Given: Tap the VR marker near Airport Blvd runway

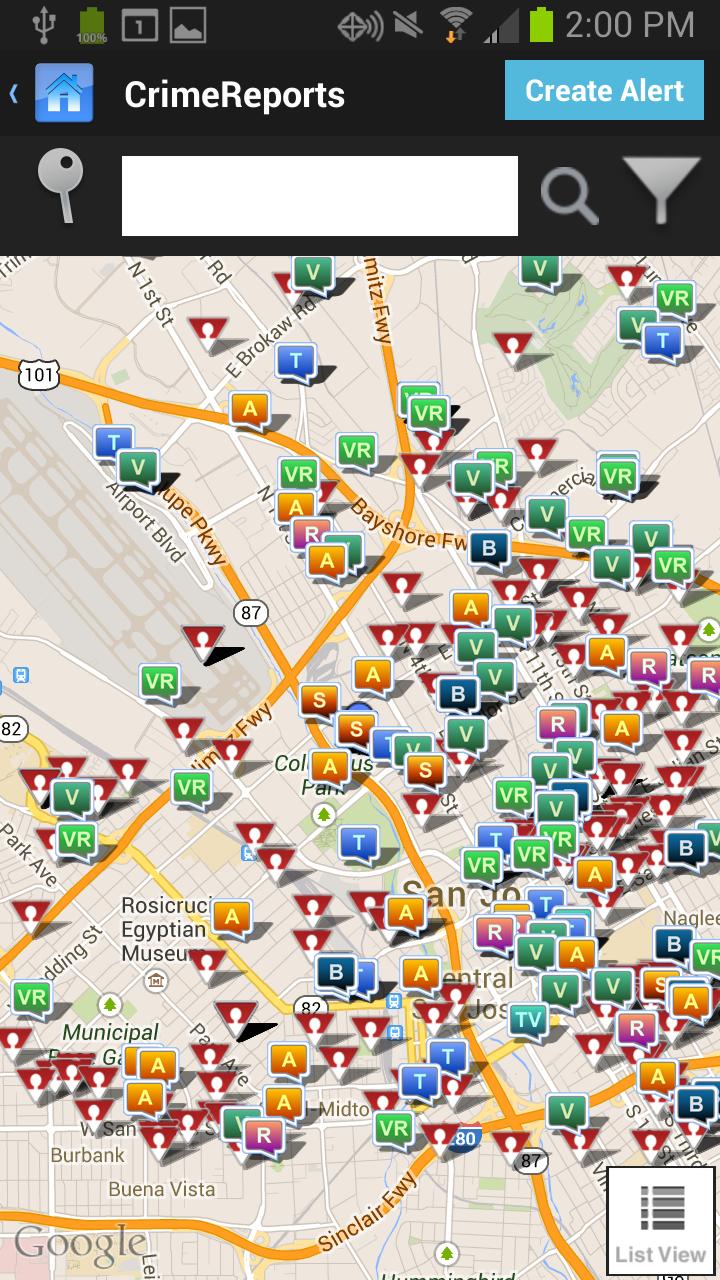Looking at the screenshot, I should [x=159, y=682].
